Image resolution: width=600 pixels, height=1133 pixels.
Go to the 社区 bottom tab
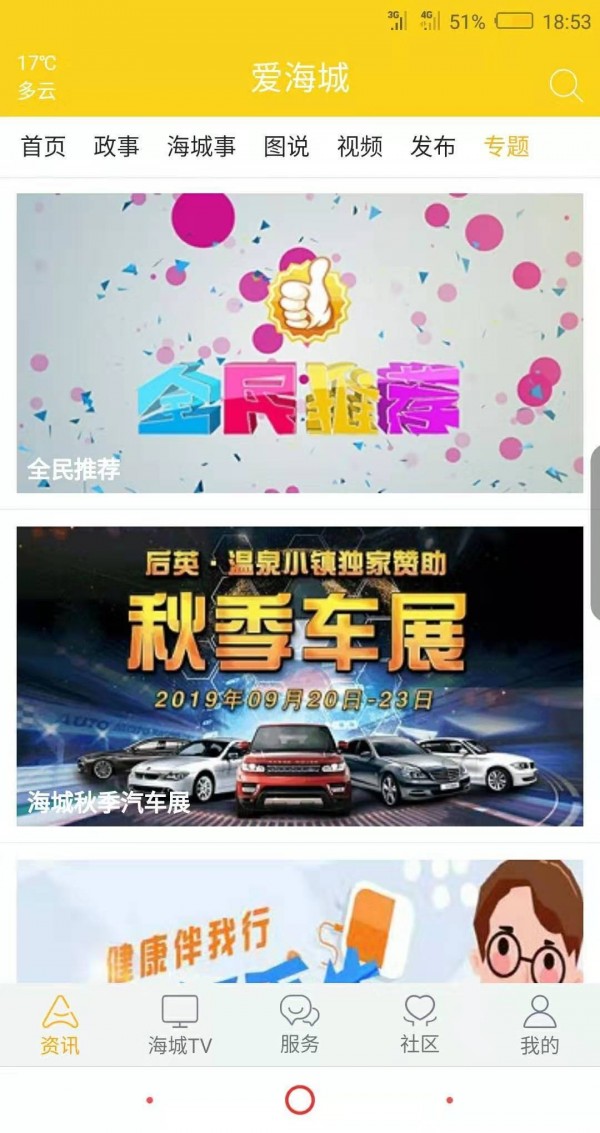[420, 1025]
